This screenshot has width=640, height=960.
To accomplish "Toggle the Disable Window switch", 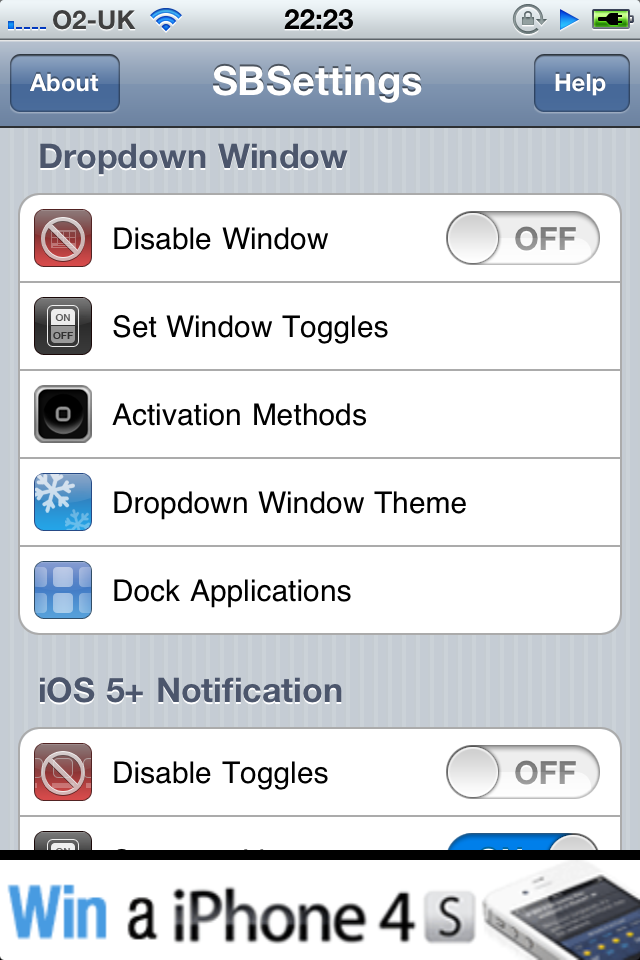I will (x=522, y=239).
